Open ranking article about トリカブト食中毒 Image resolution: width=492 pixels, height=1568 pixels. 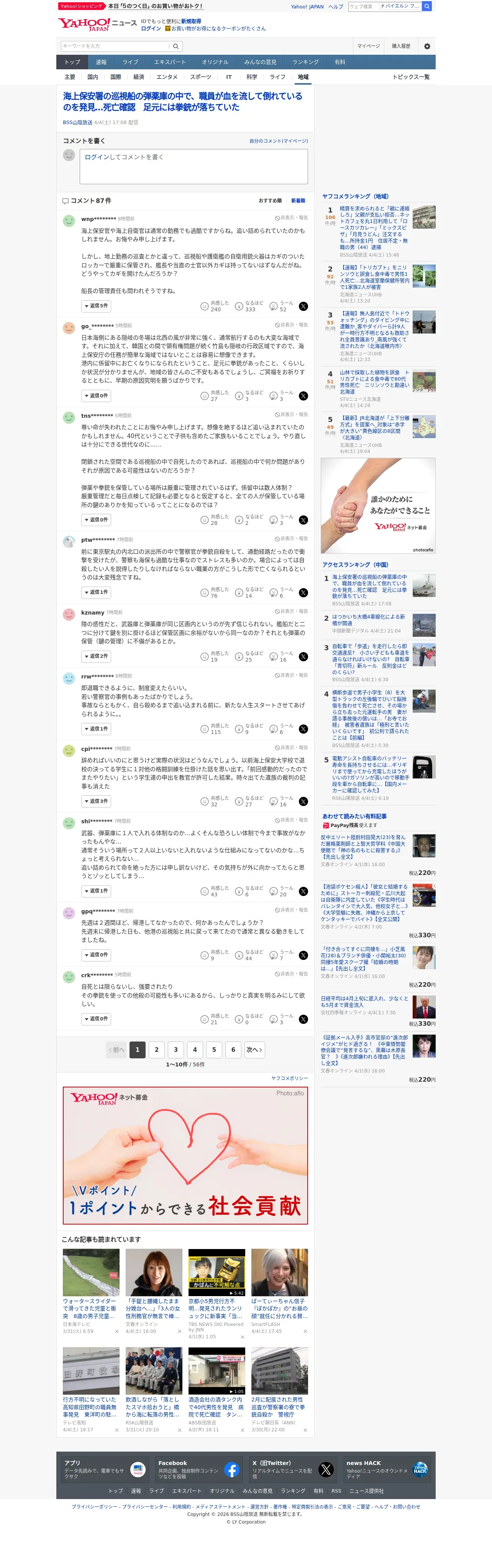(x=374, y=278)
